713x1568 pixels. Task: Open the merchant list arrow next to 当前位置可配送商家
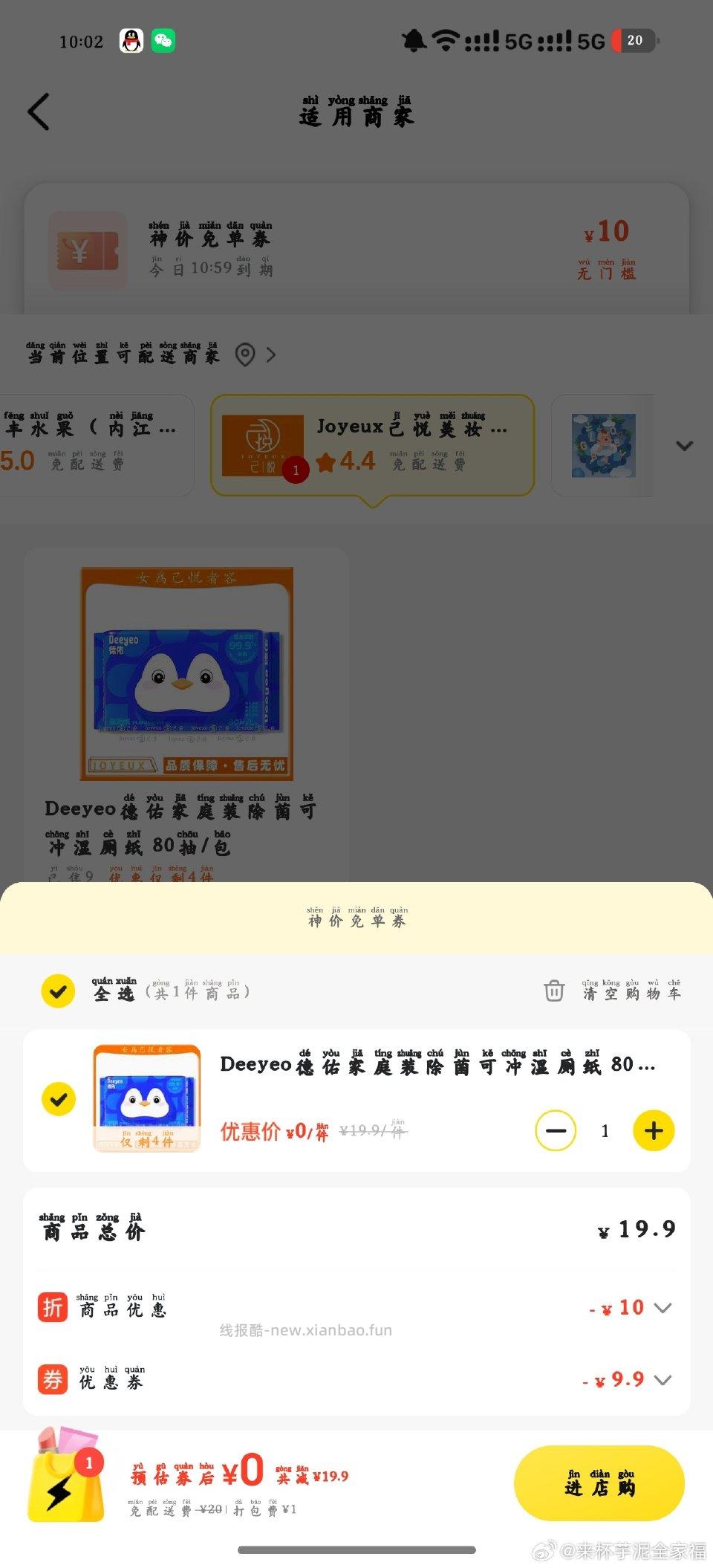(271, 354)
